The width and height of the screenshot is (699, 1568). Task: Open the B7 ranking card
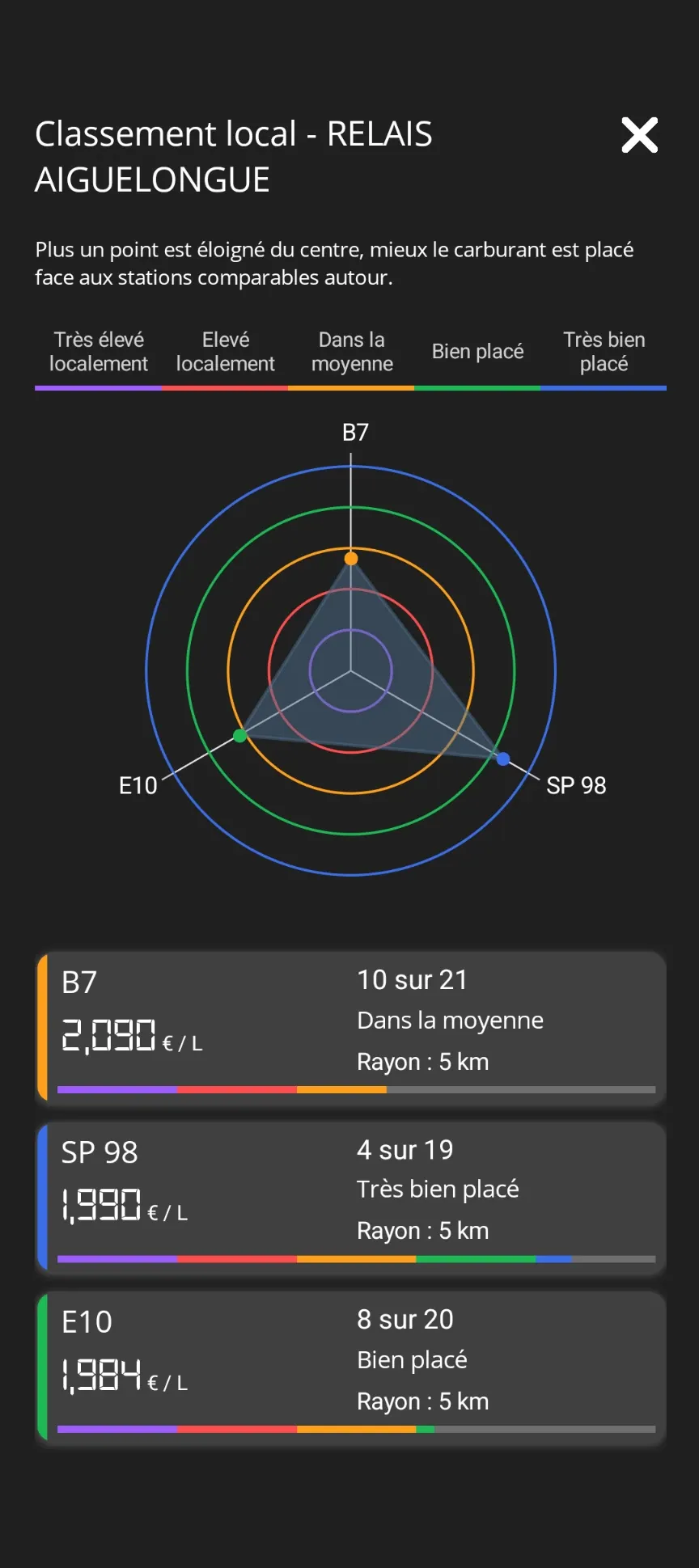pyautogui.click(x=351, y=1027)
